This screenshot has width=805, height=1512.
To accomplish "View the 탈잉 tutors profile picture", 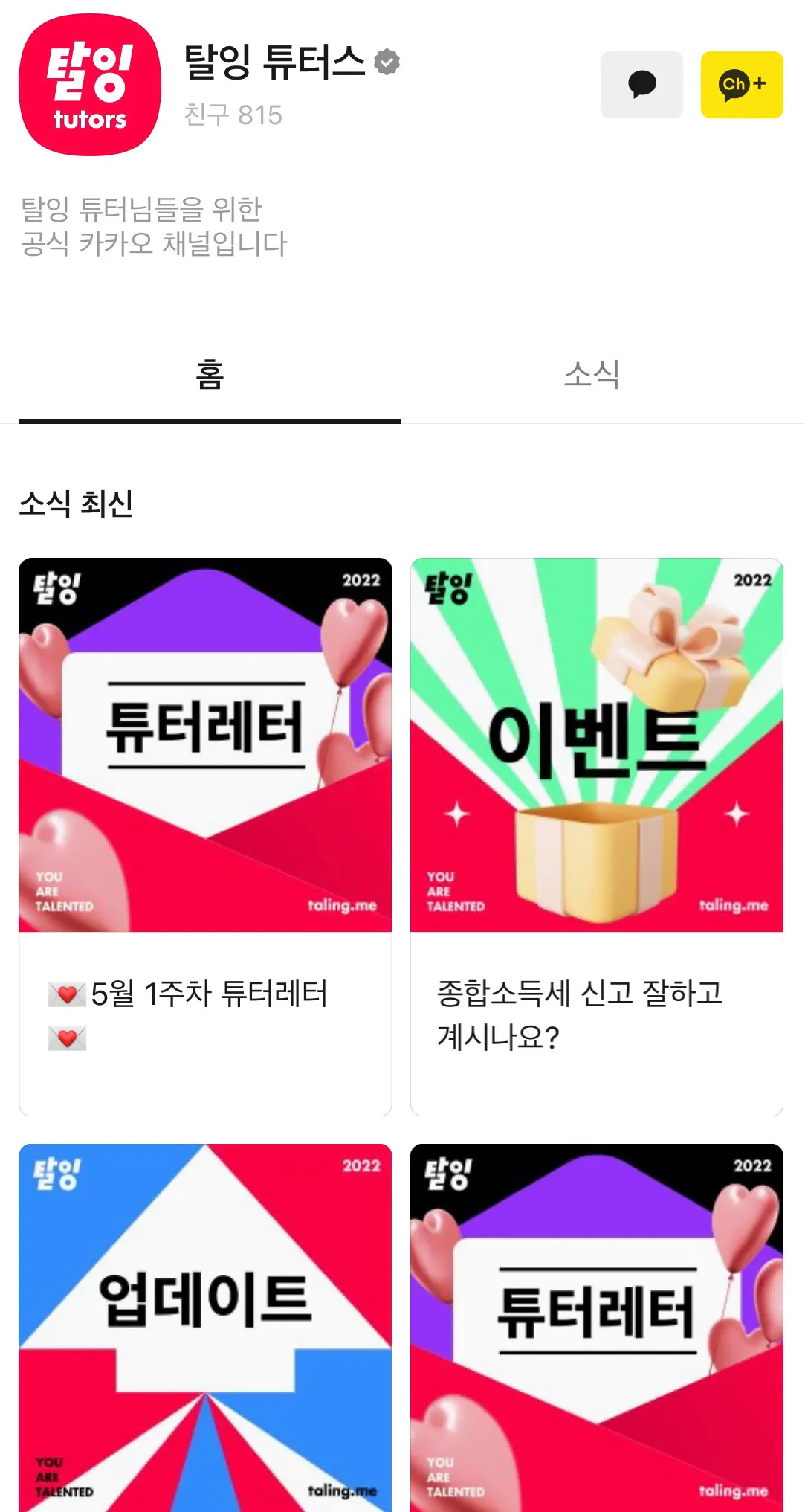I will click(90, 85).
